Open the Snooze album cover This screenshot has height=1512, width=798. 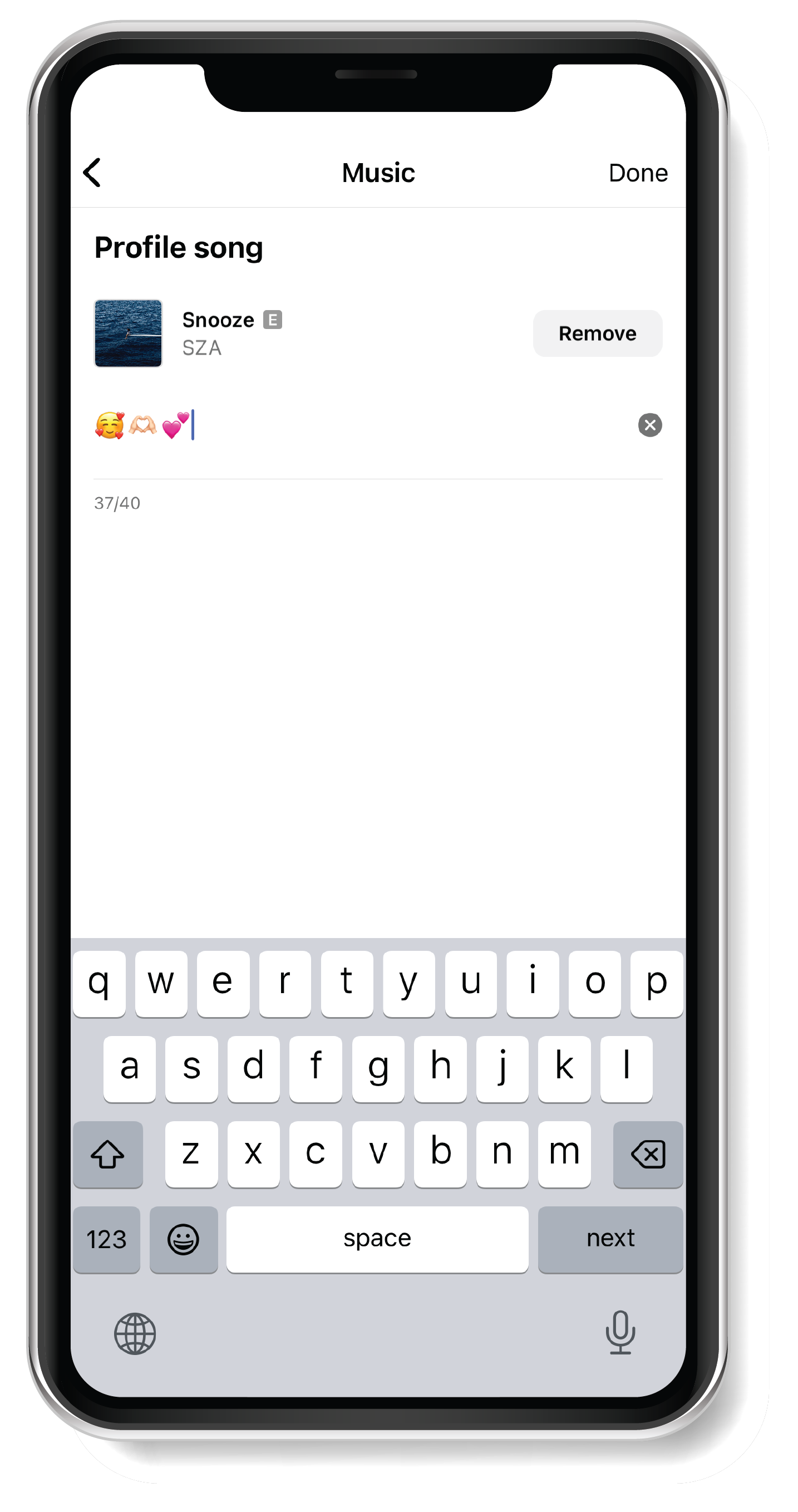tap(128, 333)
